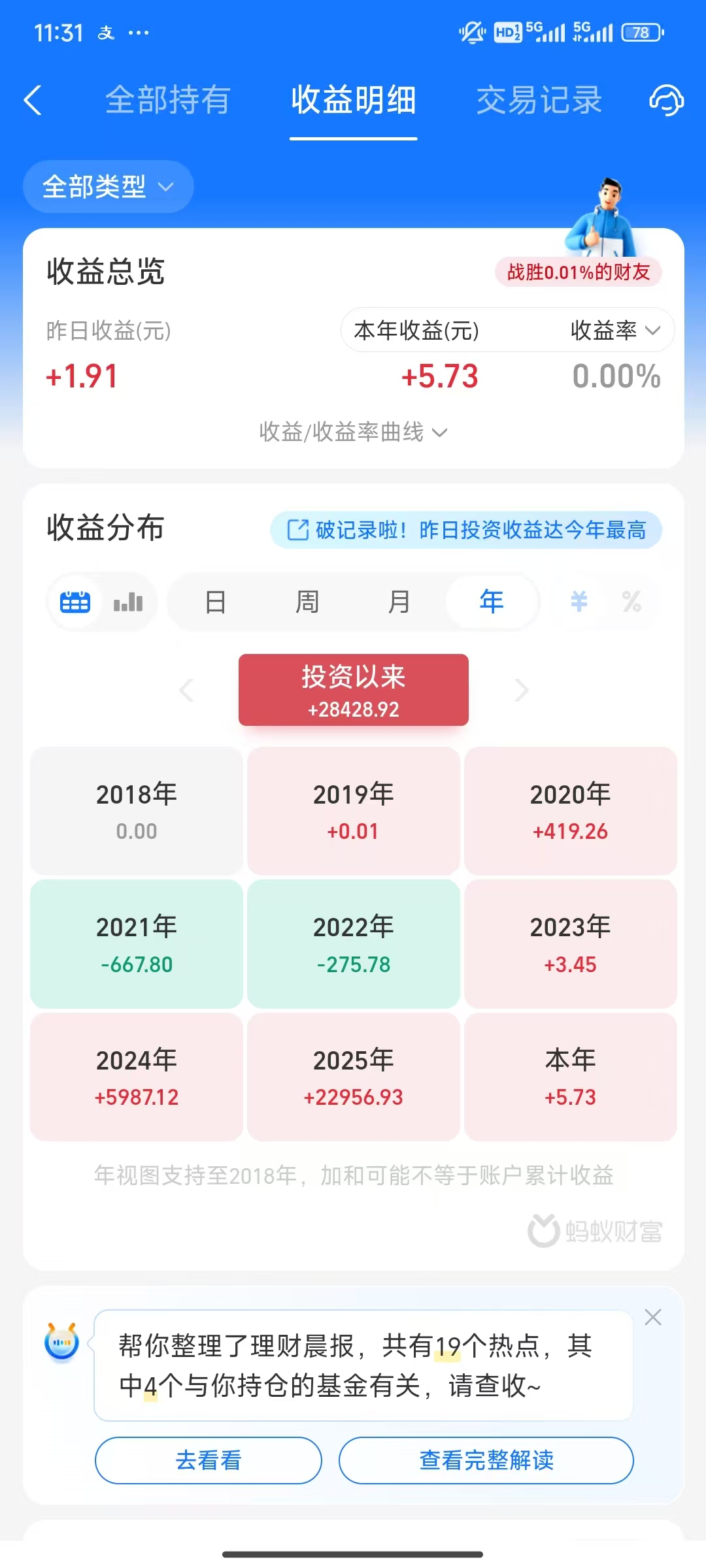Viewport: 706px width, 1568px height.
Task: Expand the 收益/收益率曲线 section
Action: point(353,432)
